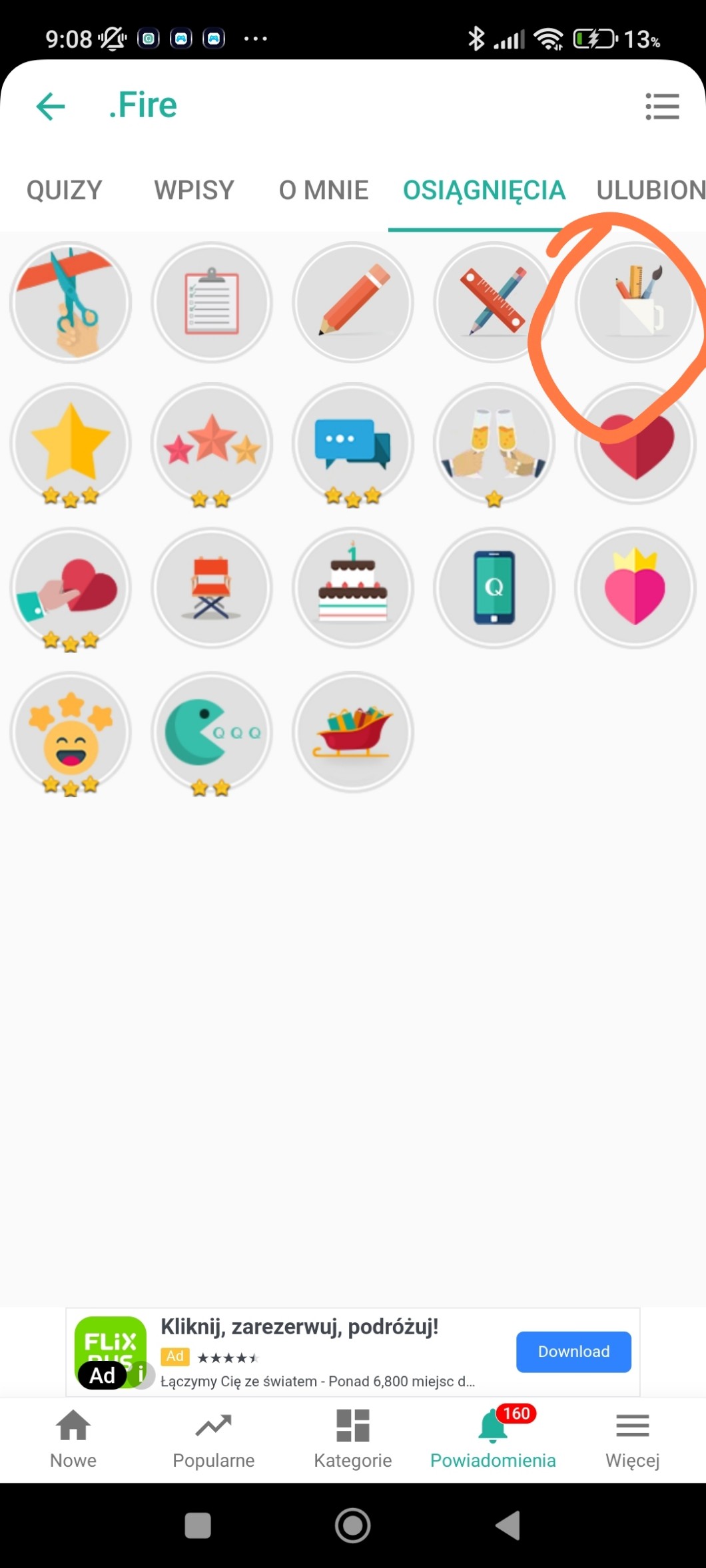This screenshot has height=1568, width=706.
Task: Tap Download on the FlixBus ad
Action: coord(573,1352)
